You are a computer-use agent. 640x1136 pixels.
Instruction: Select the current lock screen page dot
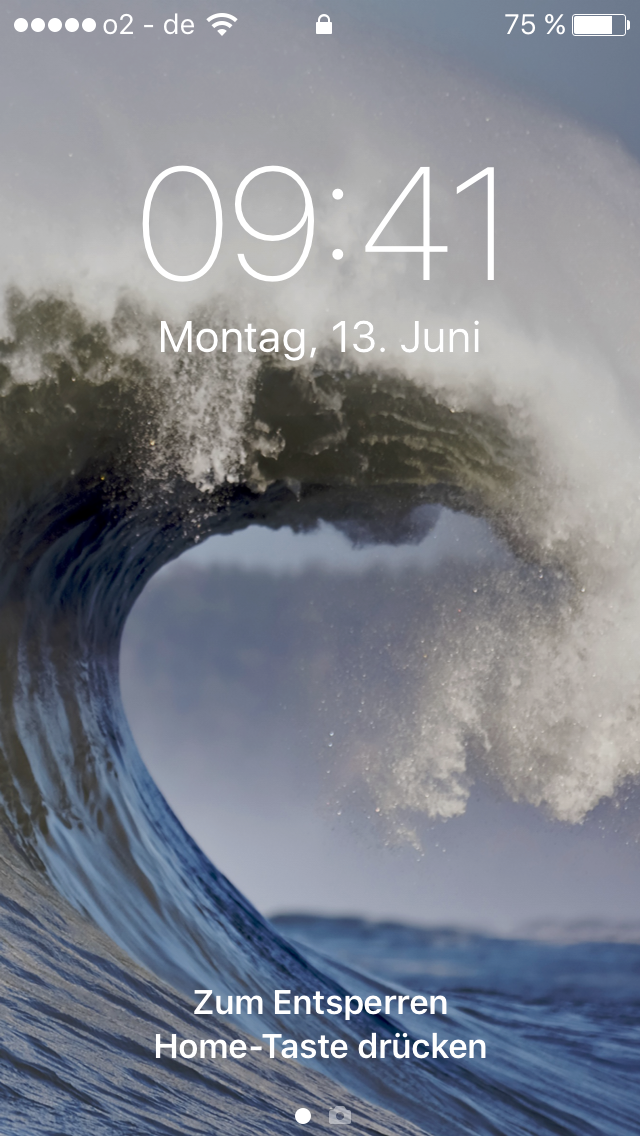coord(303,1115)
